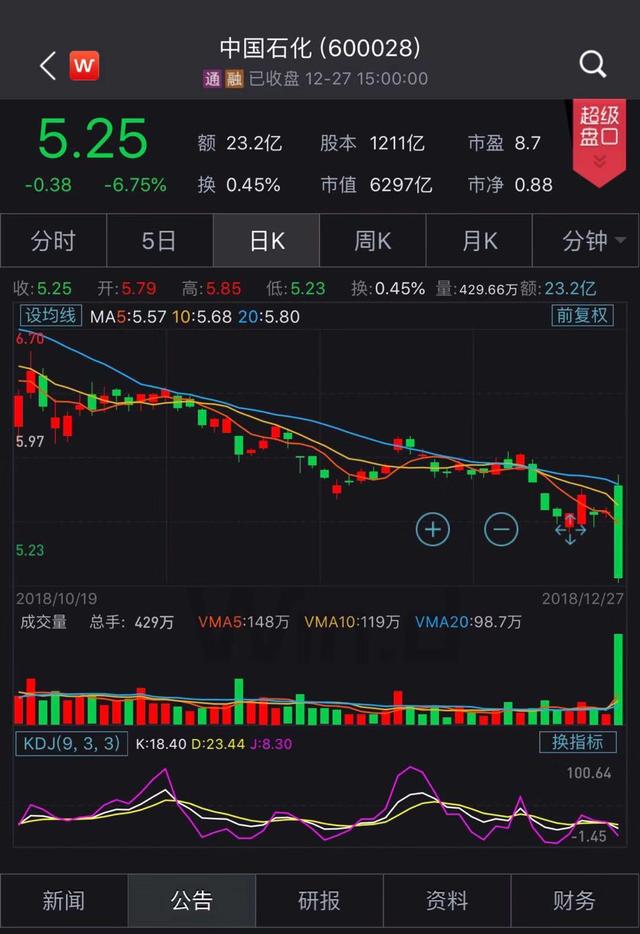The width and height of the screenshot is (640, 934).
Task: Open the stock search magnifier
Action: coord(593,65)
